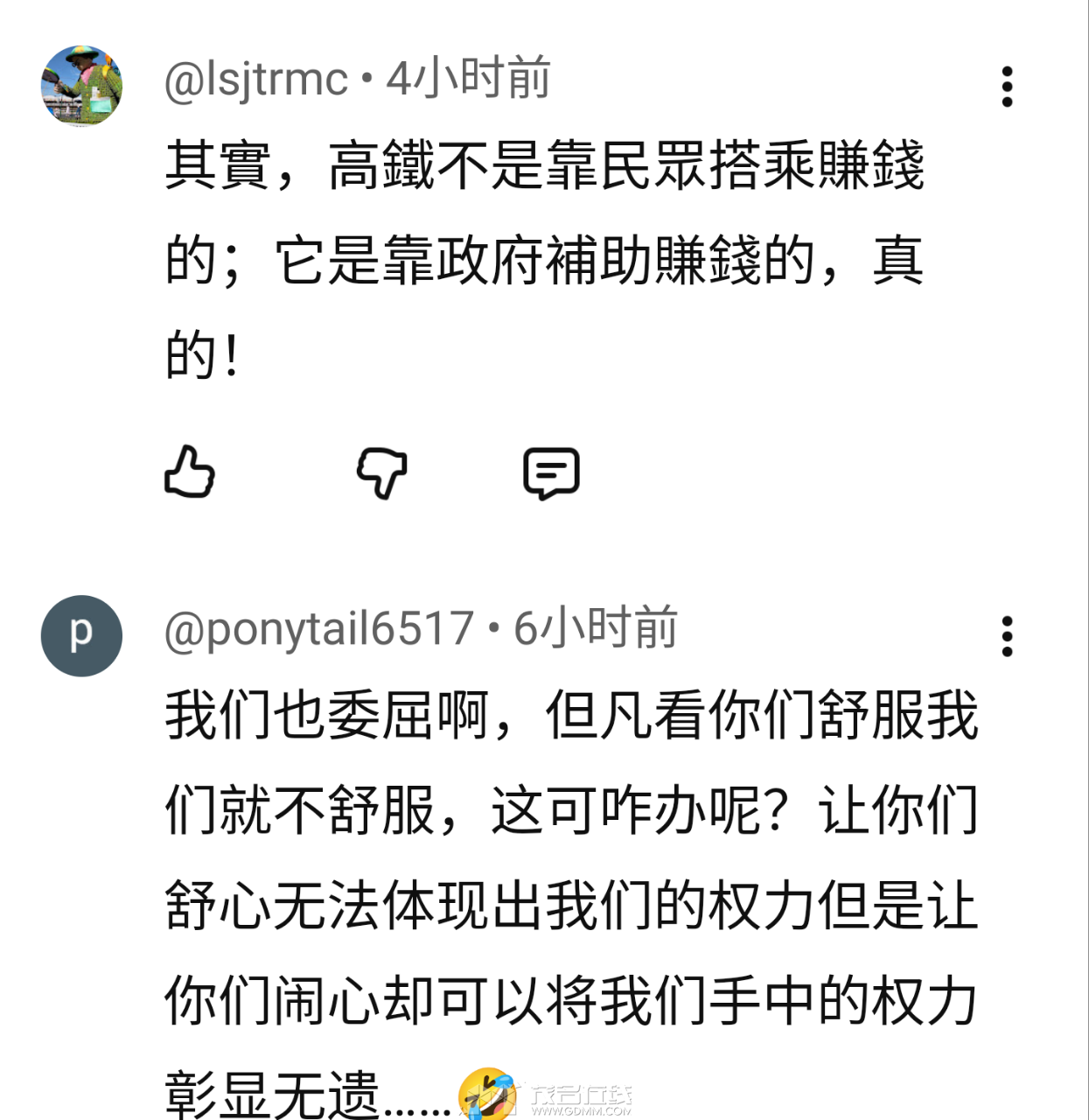Dislike the comment by @lsjtrmc
The height and width of the screenshot is (1120, 1089).
click(382, 473)
